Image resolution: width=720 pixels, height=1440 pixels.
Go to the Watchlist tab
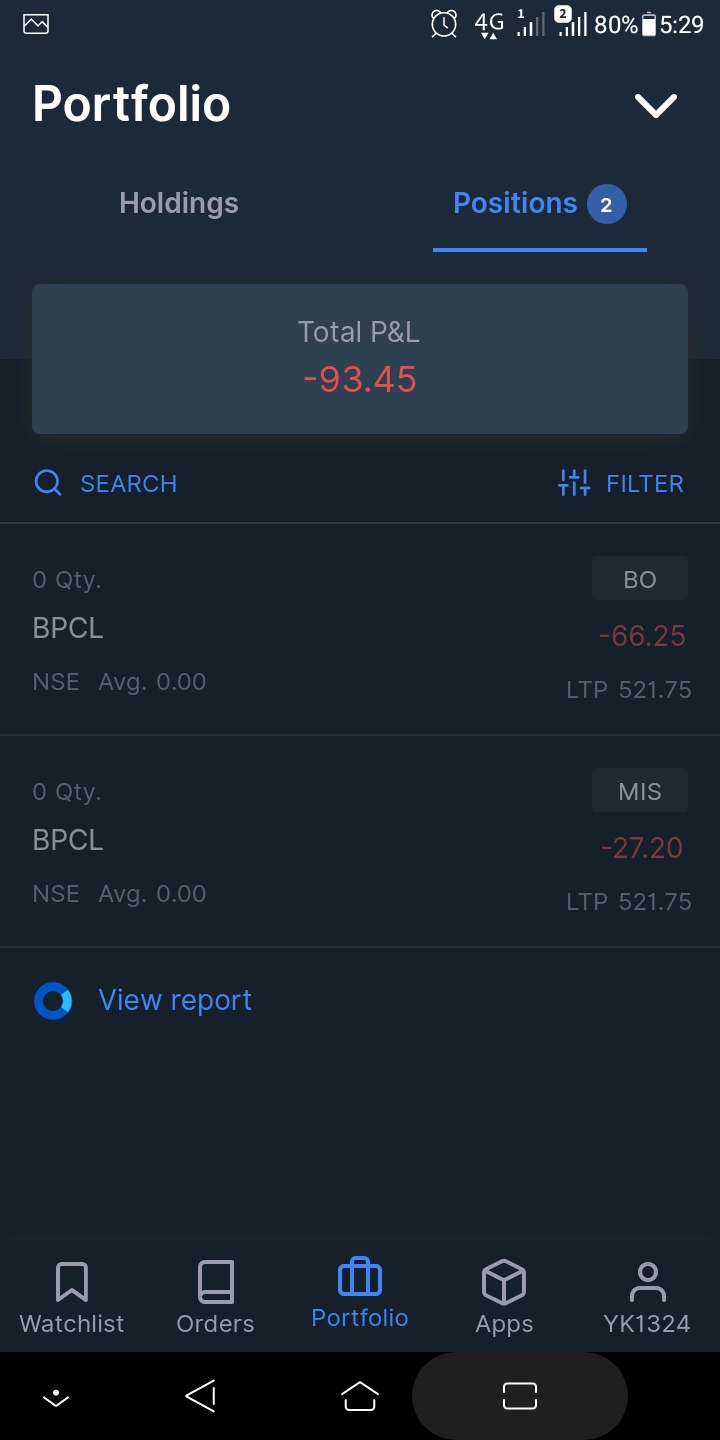pos(72,1297)
